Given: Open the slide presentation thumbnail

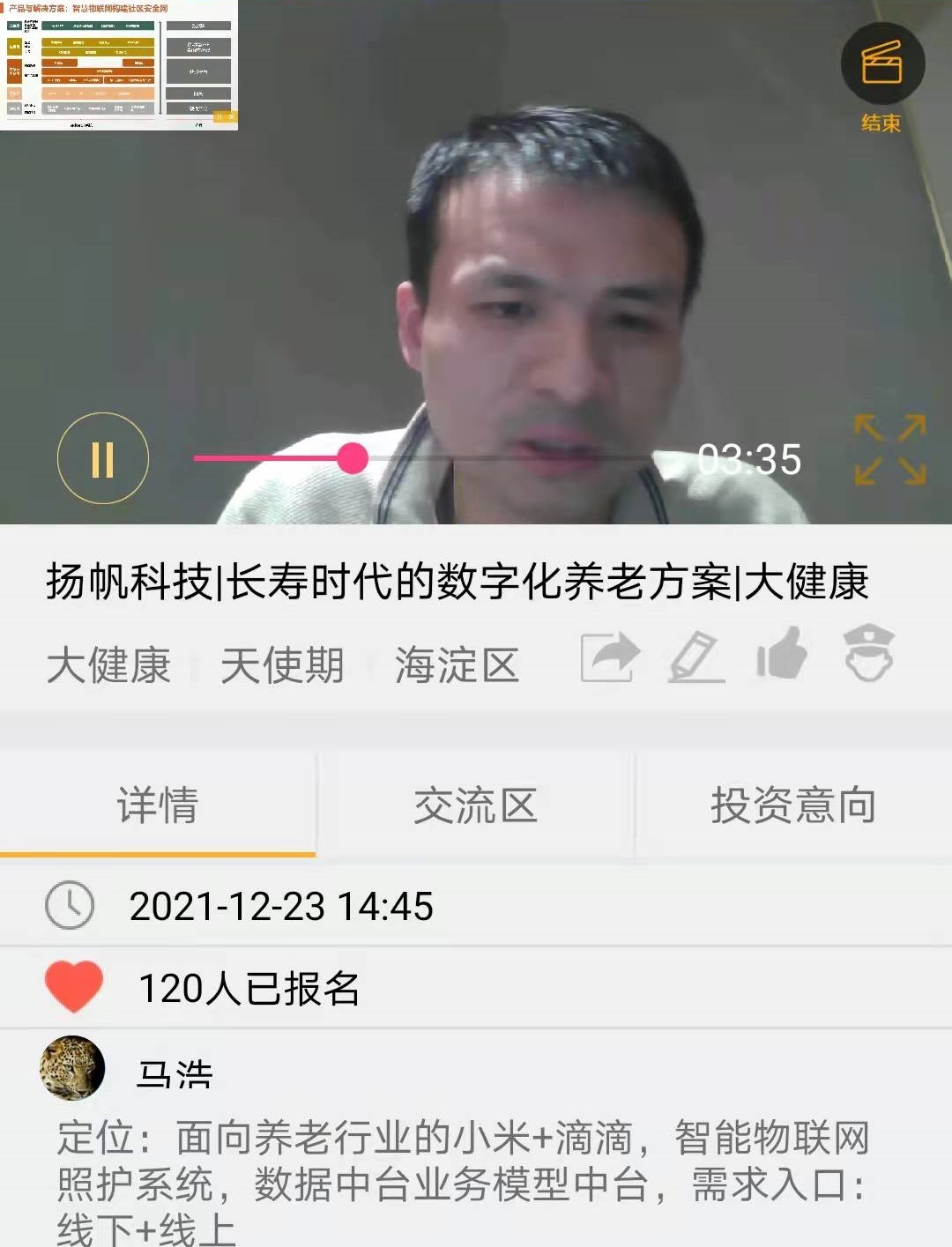Looking at the screenshot, I should pyautogui.click(x=119, y=66).
